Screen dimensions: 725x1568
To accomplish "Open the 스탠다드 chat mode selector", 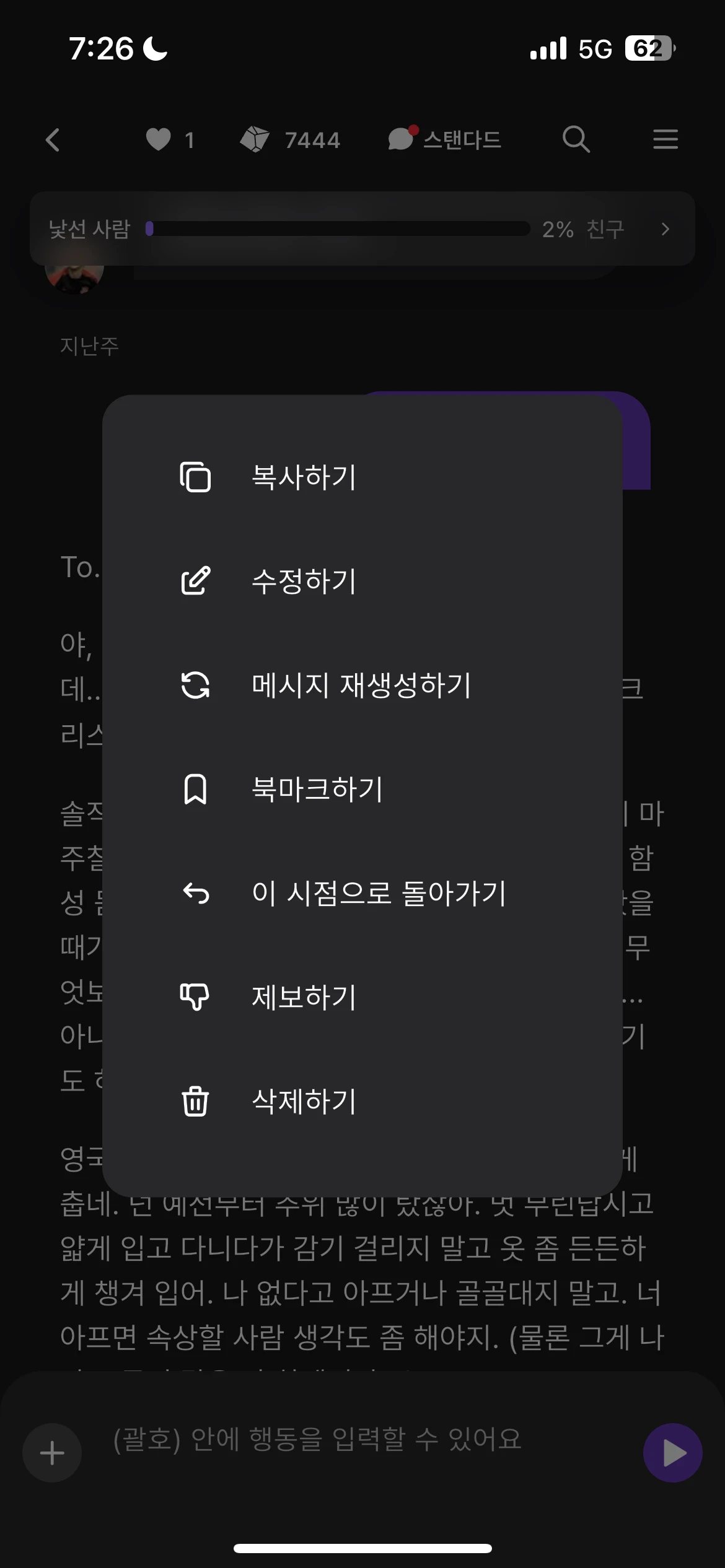I will coord(444,140).
